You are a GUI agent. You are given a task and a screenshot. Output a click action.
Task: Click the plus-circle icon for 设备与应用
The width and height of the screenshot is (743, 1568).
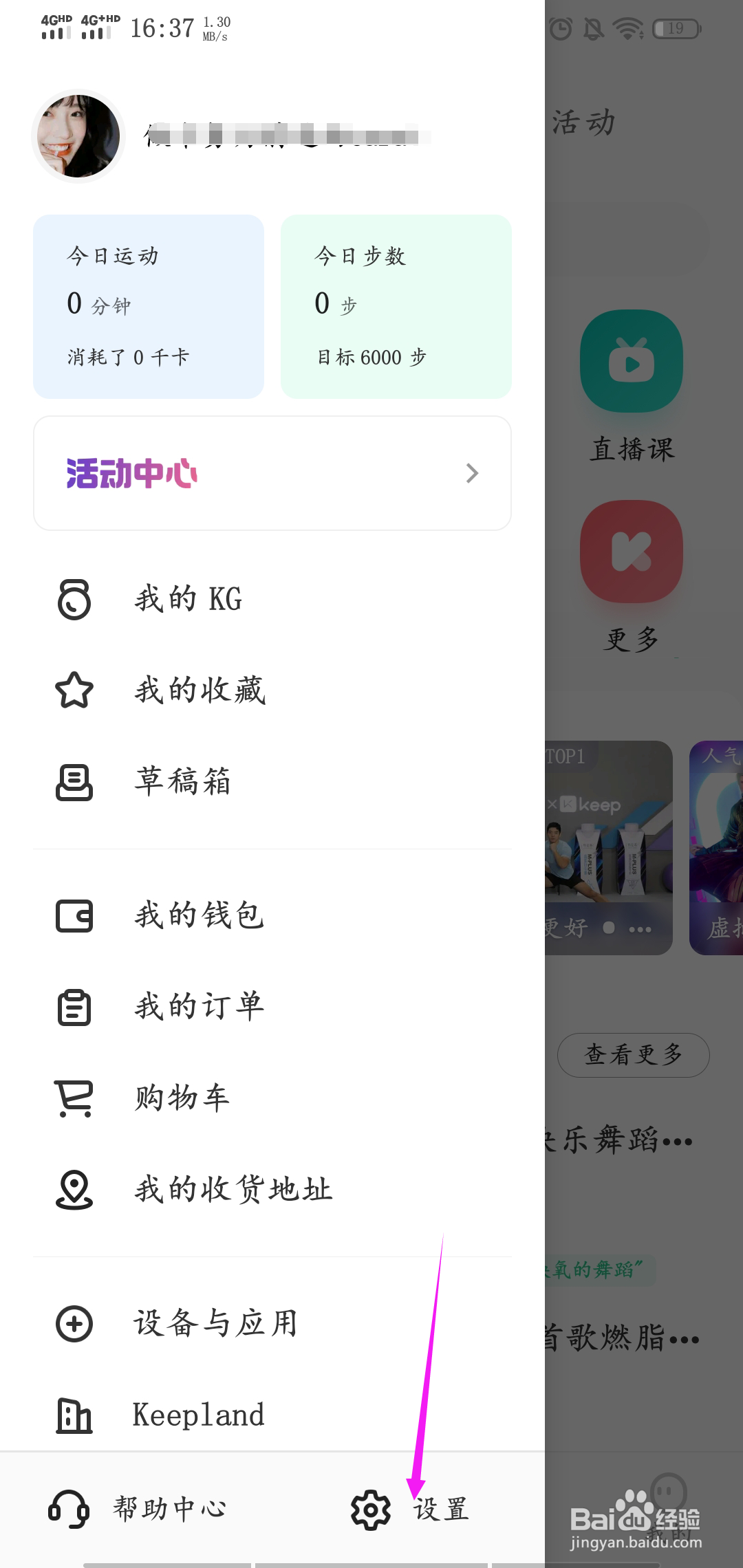74,1323
